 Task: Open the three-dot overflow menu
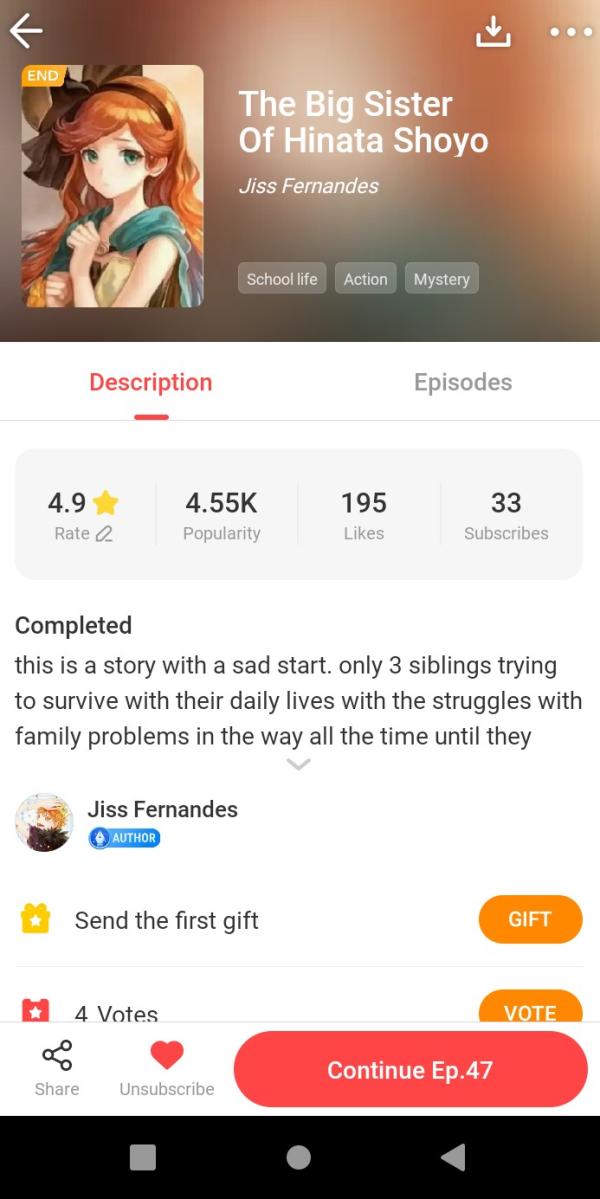(x=571, y=32)
